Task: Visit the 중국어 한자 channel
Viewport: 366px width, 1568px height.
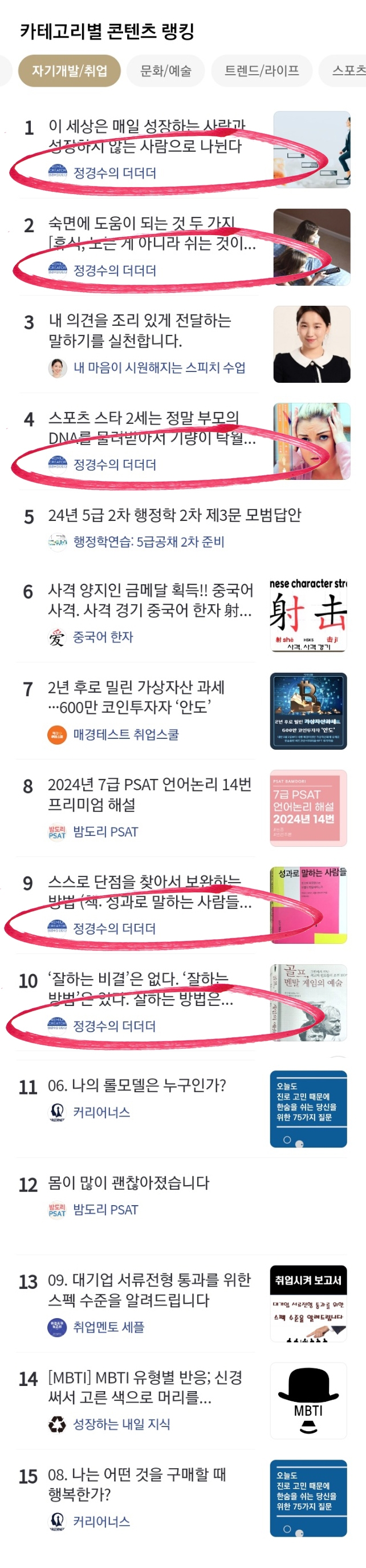Action: tap(103, 637)
